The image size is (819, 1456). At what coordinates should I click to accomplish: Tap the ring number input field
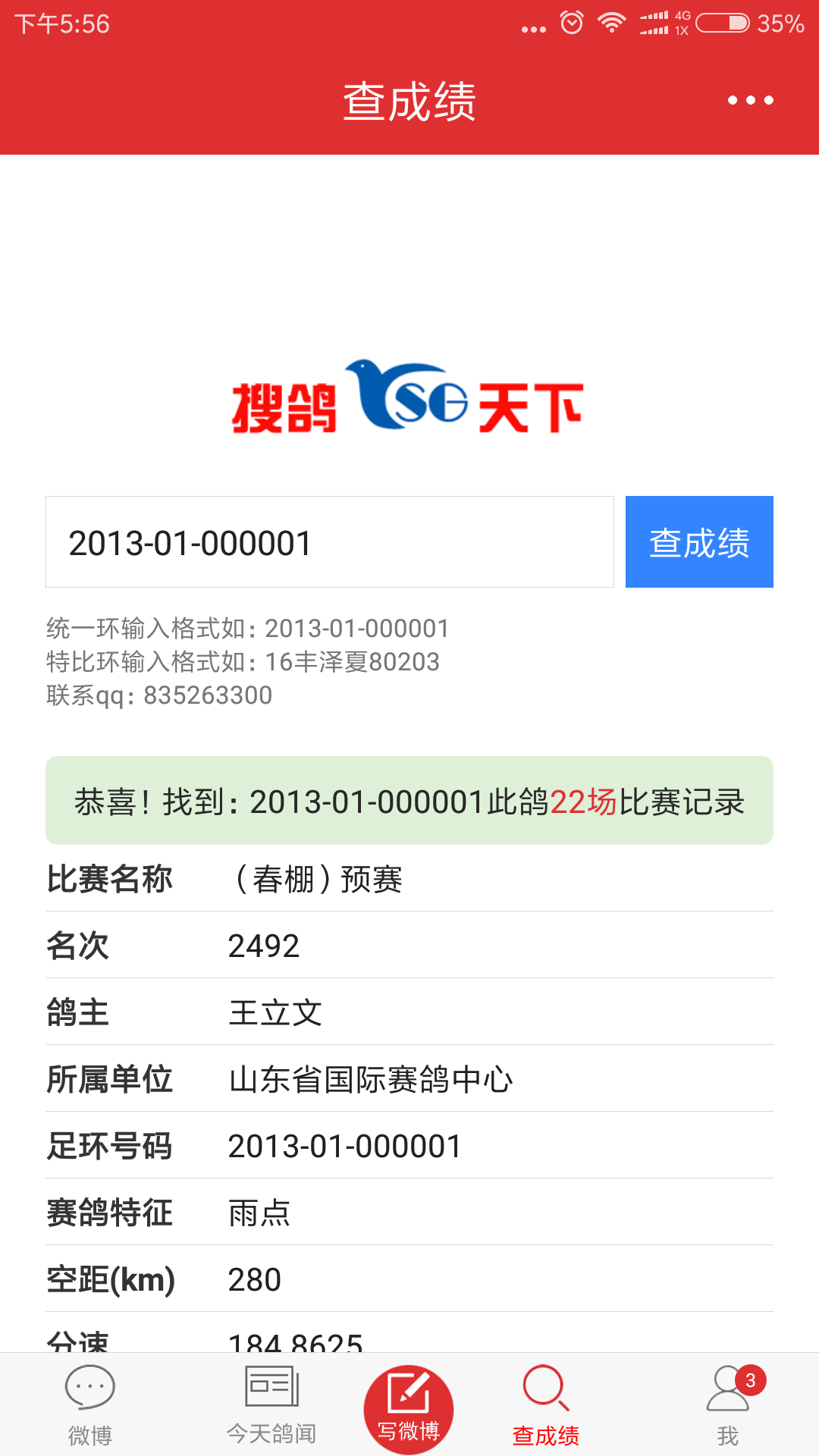[330, 542]
